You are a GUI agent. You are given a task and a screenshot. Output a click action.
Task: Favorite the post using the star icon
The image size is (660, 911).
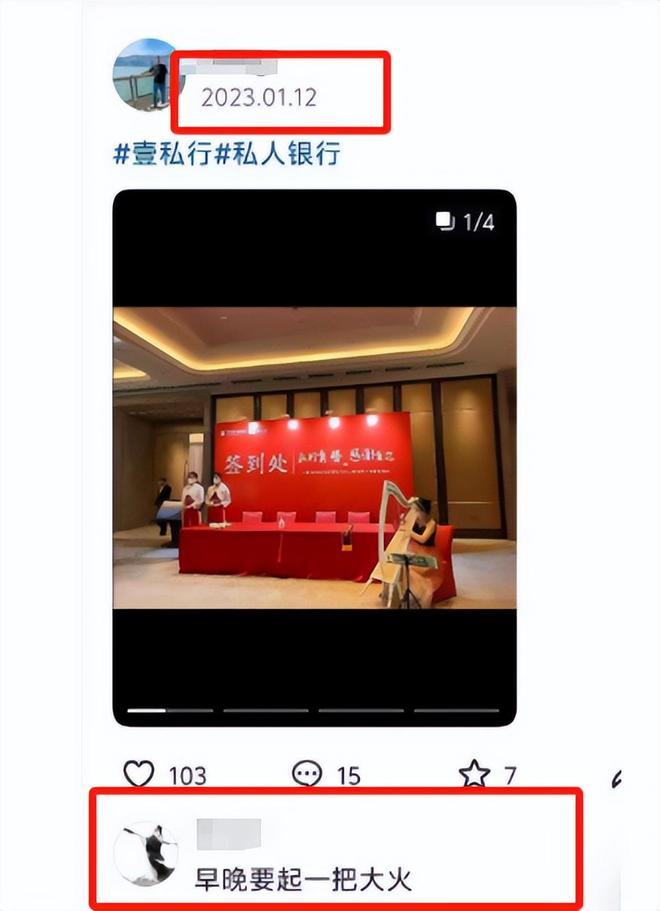473,773
